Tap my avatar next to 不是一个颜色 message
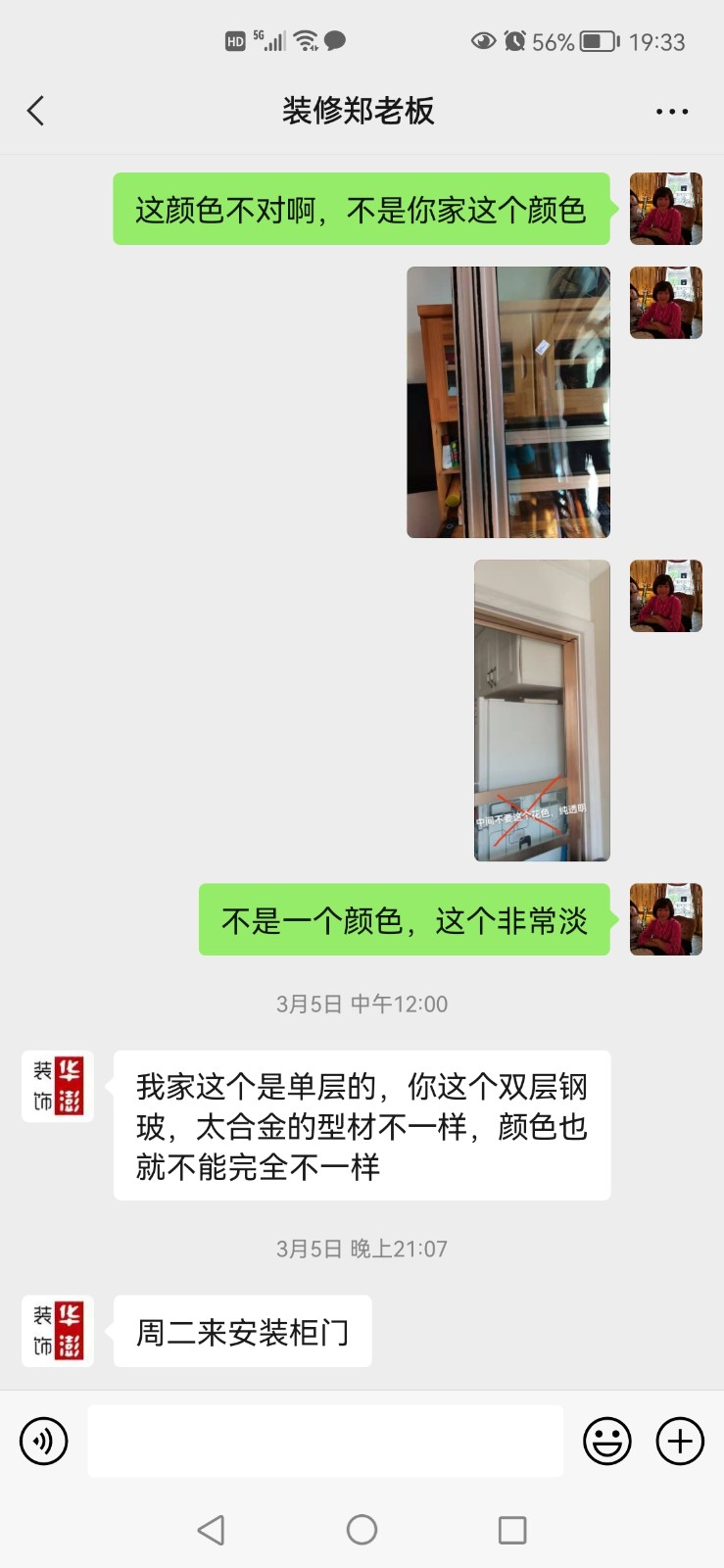Screen dimensions: 724x1568 (665, 919)
